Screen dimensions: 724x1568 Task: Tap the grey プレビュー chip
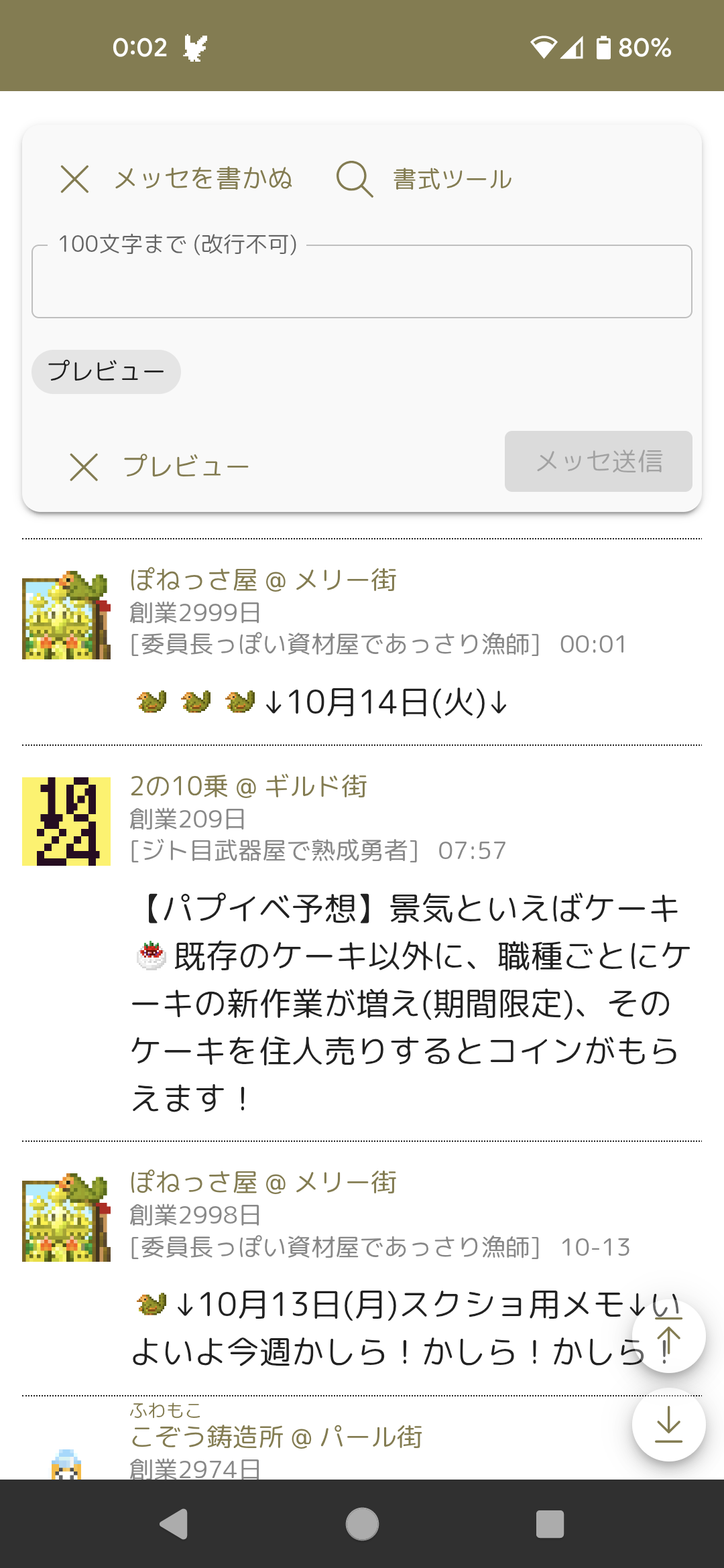click(106, 372)
